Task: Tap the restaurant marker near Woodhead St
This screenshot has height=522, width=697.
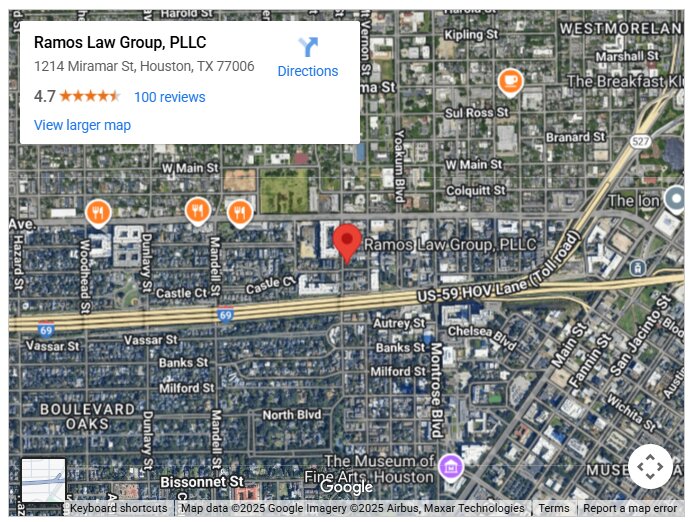Action: 97,211
